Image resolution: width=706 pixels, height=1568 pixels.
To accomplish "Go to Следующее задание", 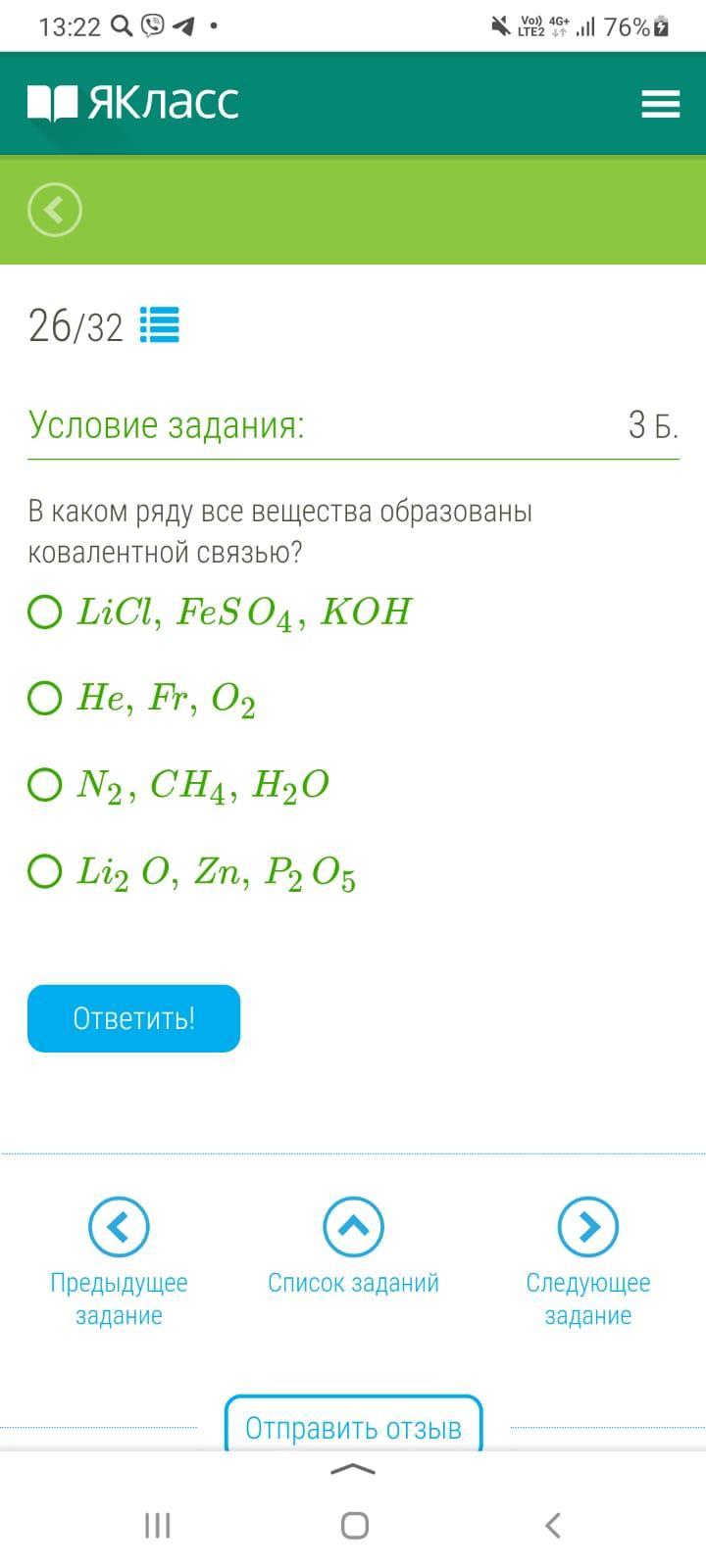I will [588, 1262].
